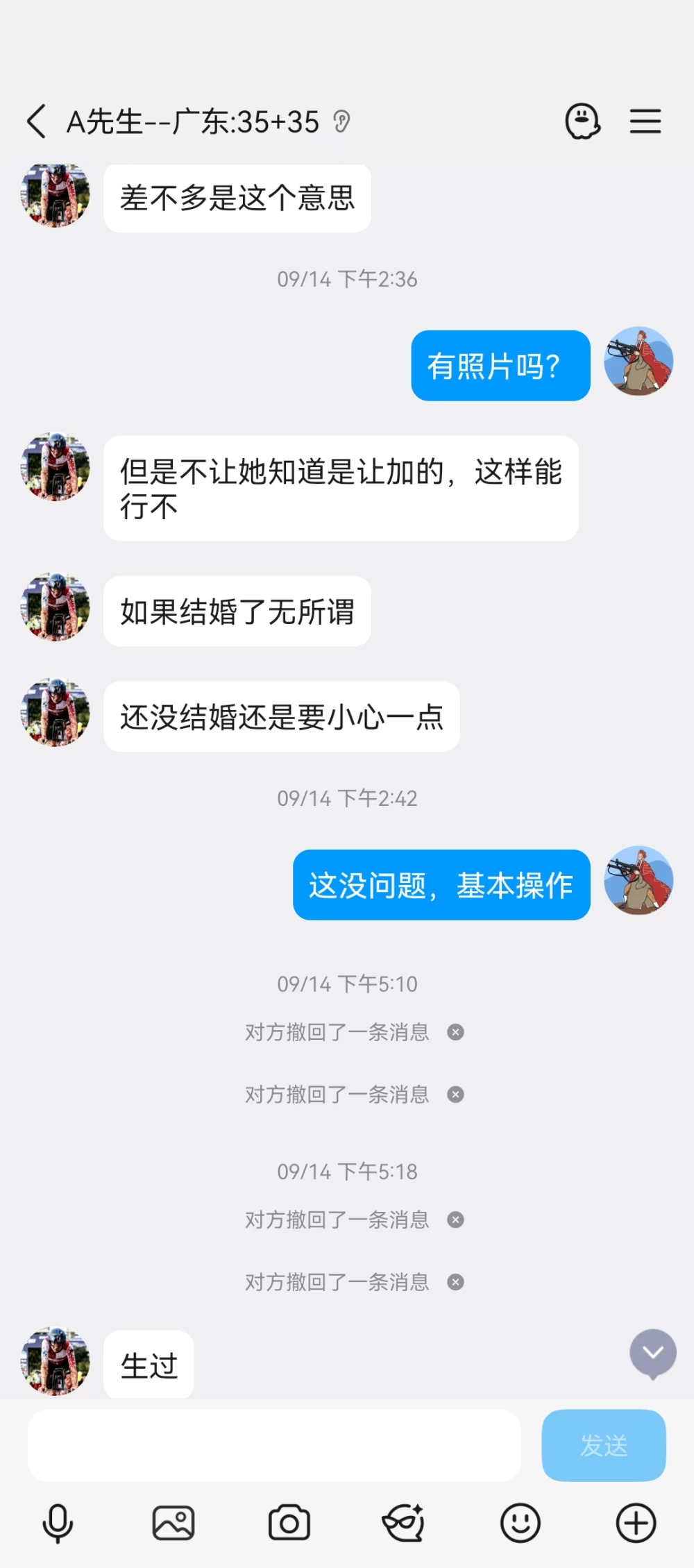The image size is (694, 1568).
Task: Dismiss the first recalled-message notice under 下午5:10
Action: click(x=455, y=1032)
